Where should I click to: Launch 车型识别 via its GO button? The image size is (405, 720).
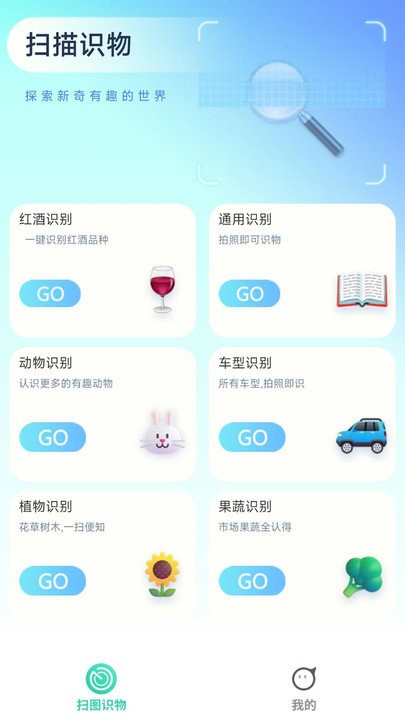(252, 437)
